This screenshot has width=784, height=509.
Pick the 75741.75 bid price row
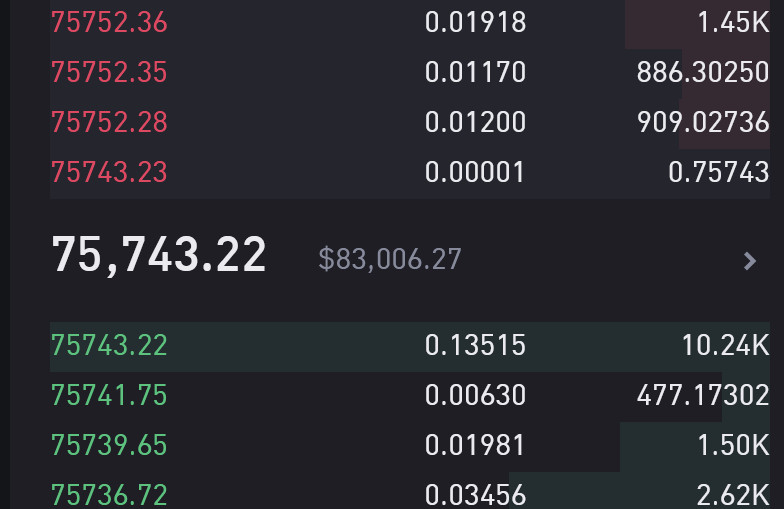(410, 396)
